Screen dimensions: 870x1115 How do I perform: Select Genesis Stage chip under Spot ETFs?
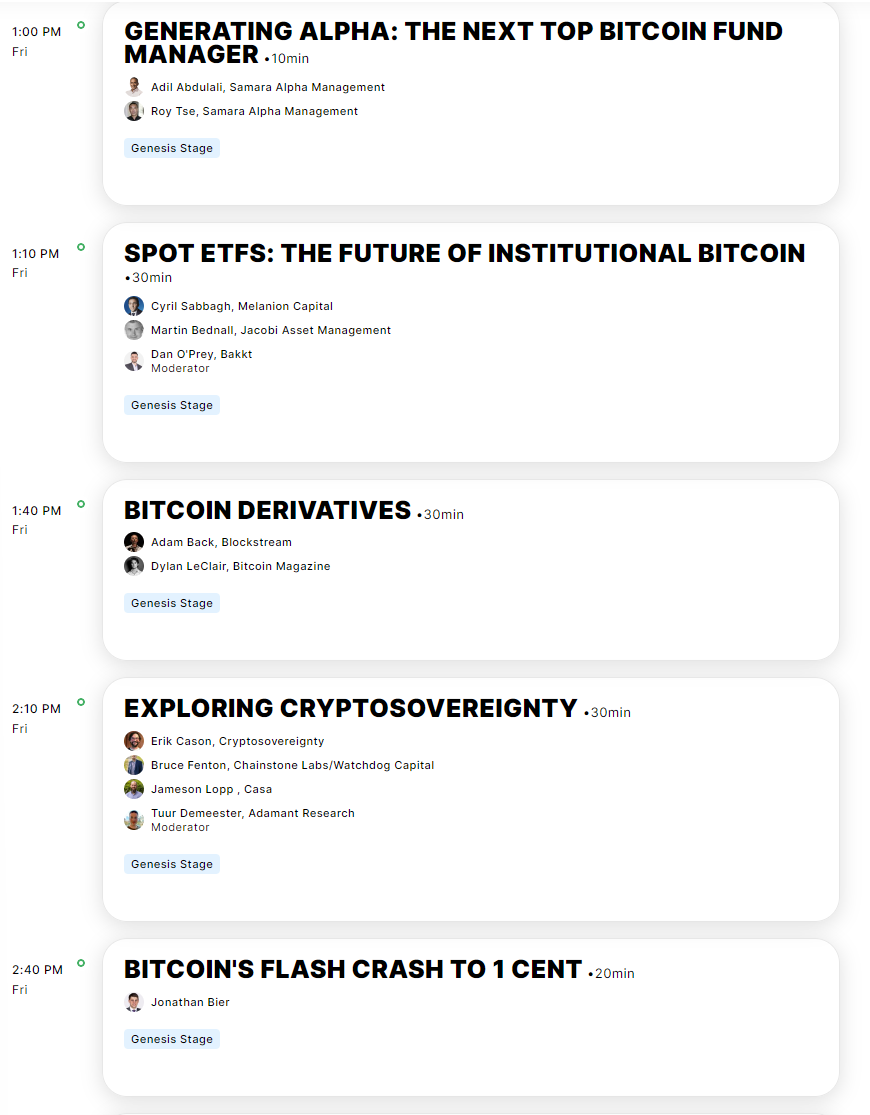point(172,405)
